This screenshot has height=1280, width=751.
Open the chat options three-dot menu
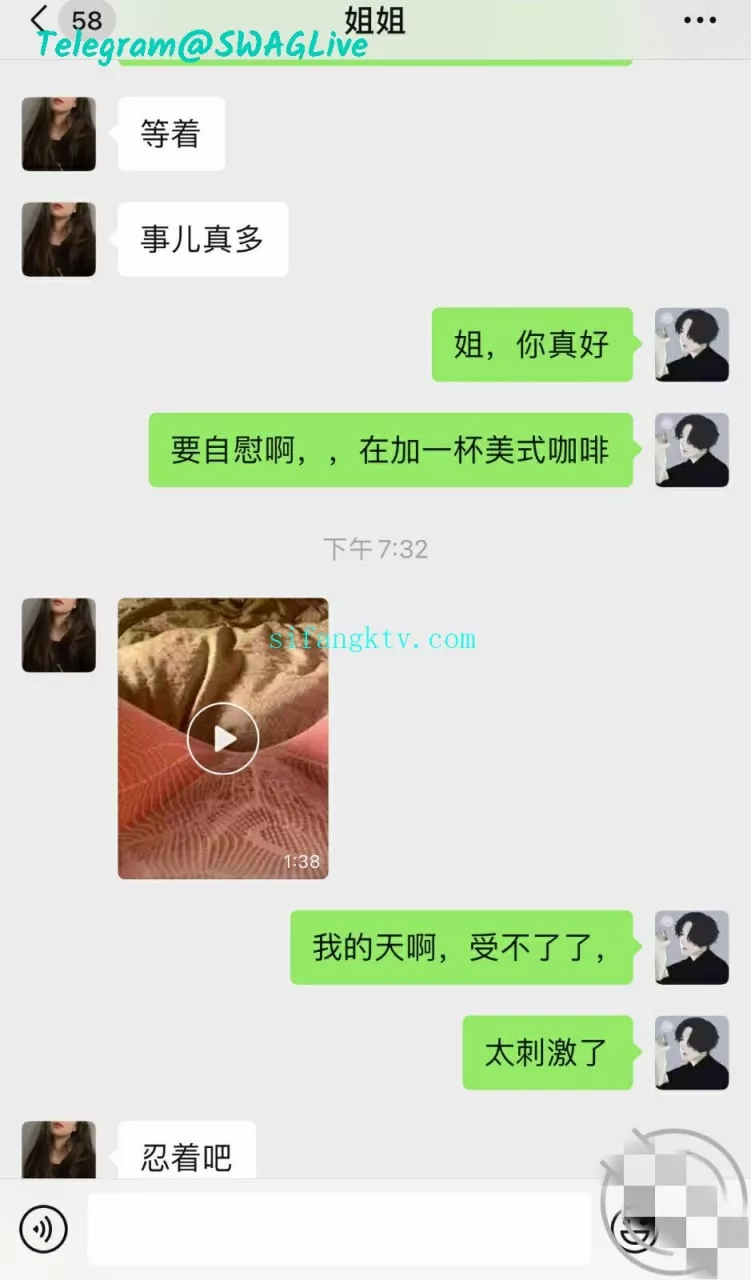(x=699, y=20)
